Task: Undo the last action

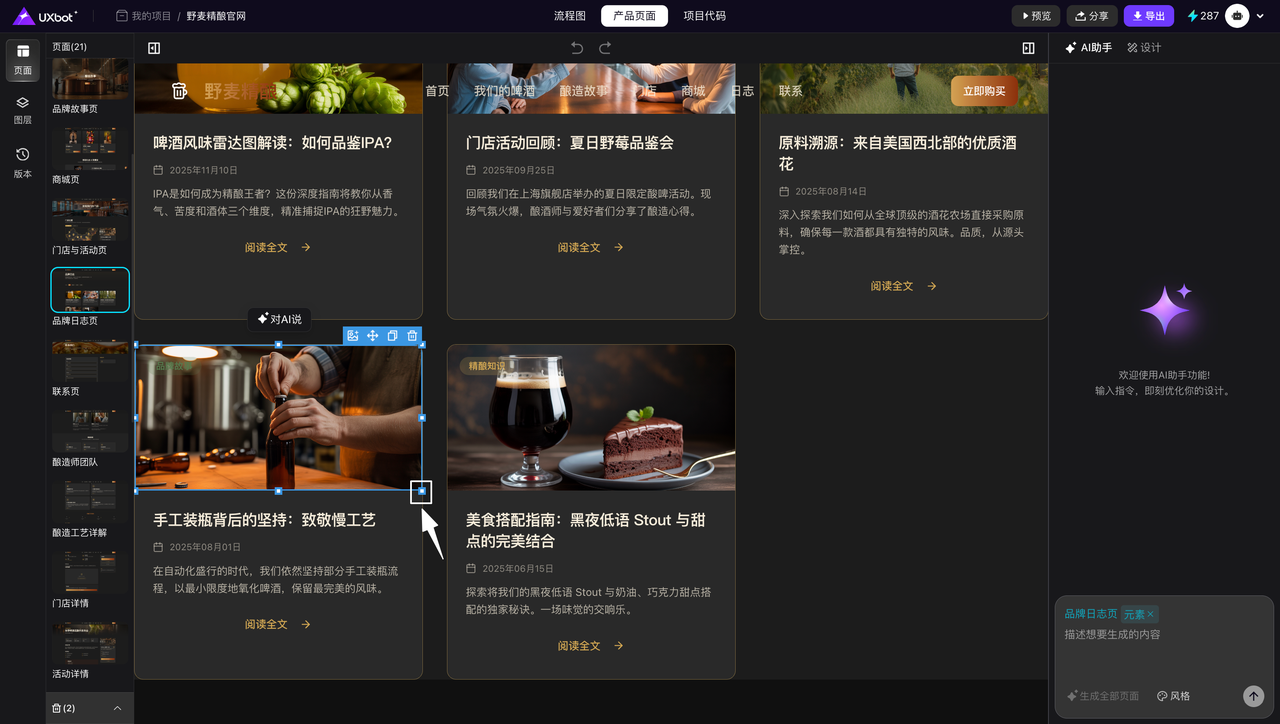Action: tap(577, 48)
